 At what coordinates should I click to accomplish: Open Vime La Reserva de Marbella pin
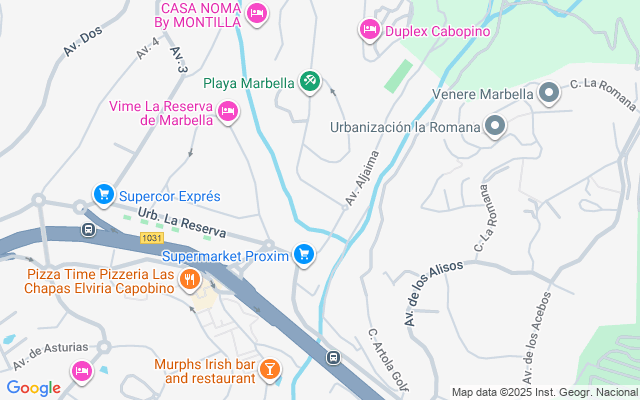[x=228, y=111]
